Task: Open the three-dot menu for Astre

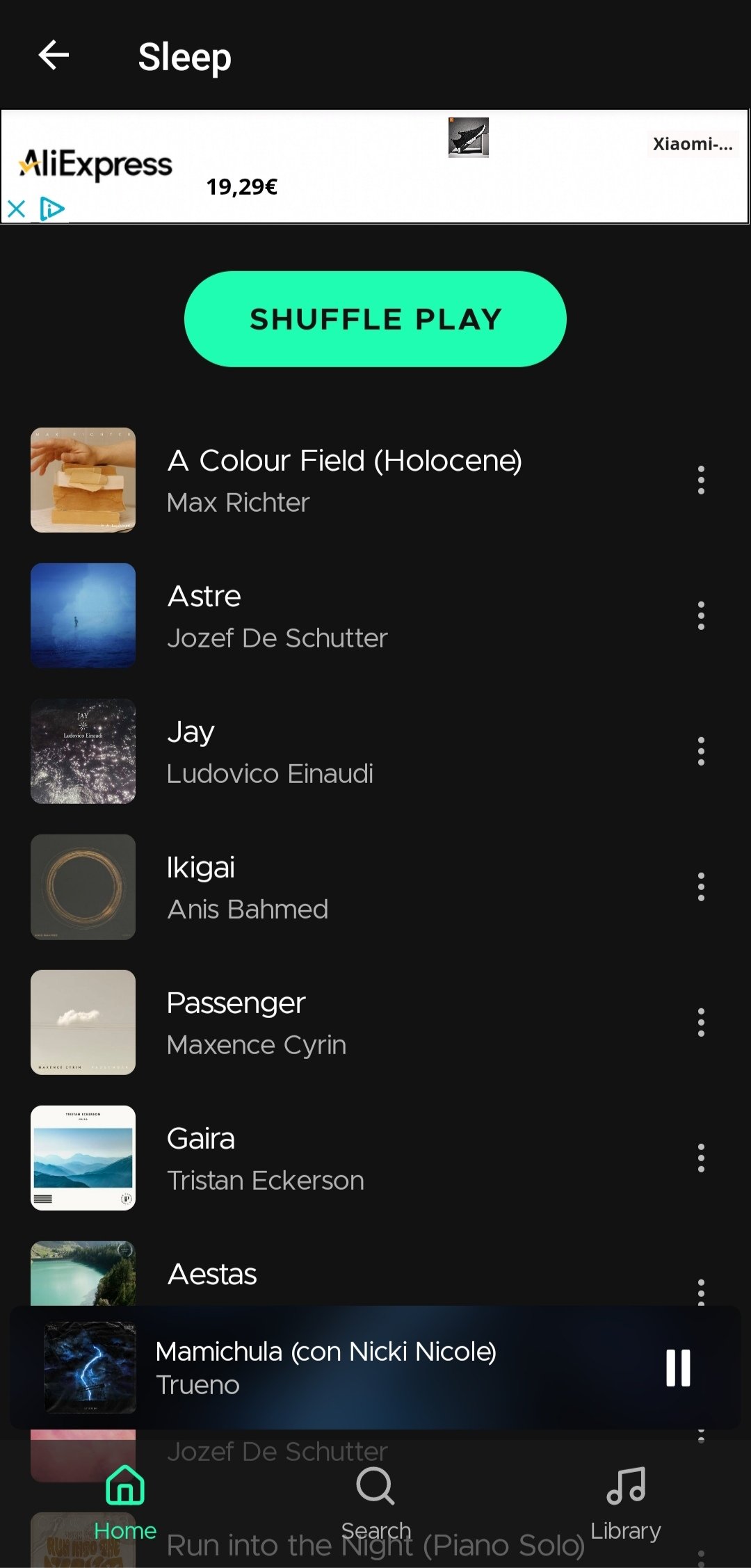Action: point(701,616)
